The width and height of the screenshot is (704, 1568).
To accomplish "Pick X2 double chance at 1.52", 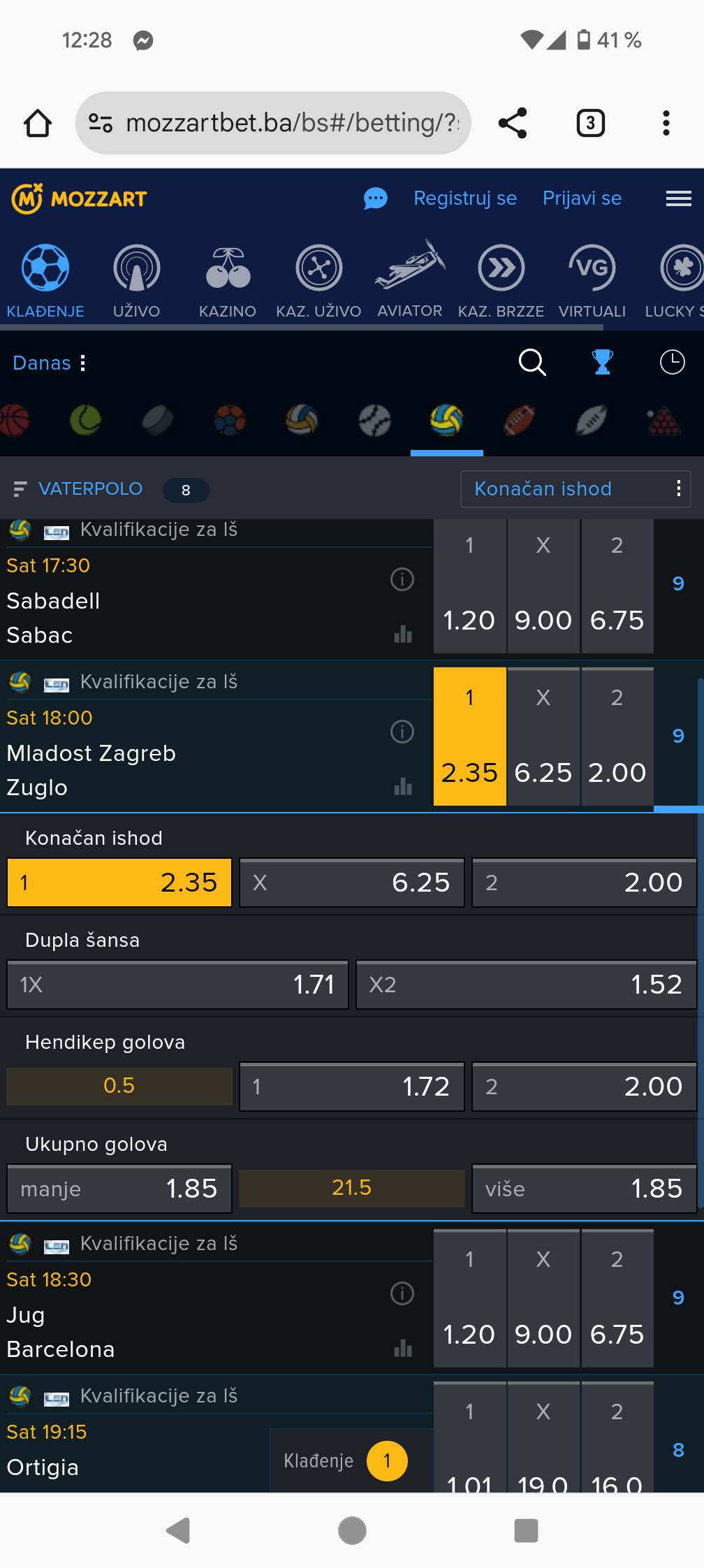I will [x=526, y=985].
